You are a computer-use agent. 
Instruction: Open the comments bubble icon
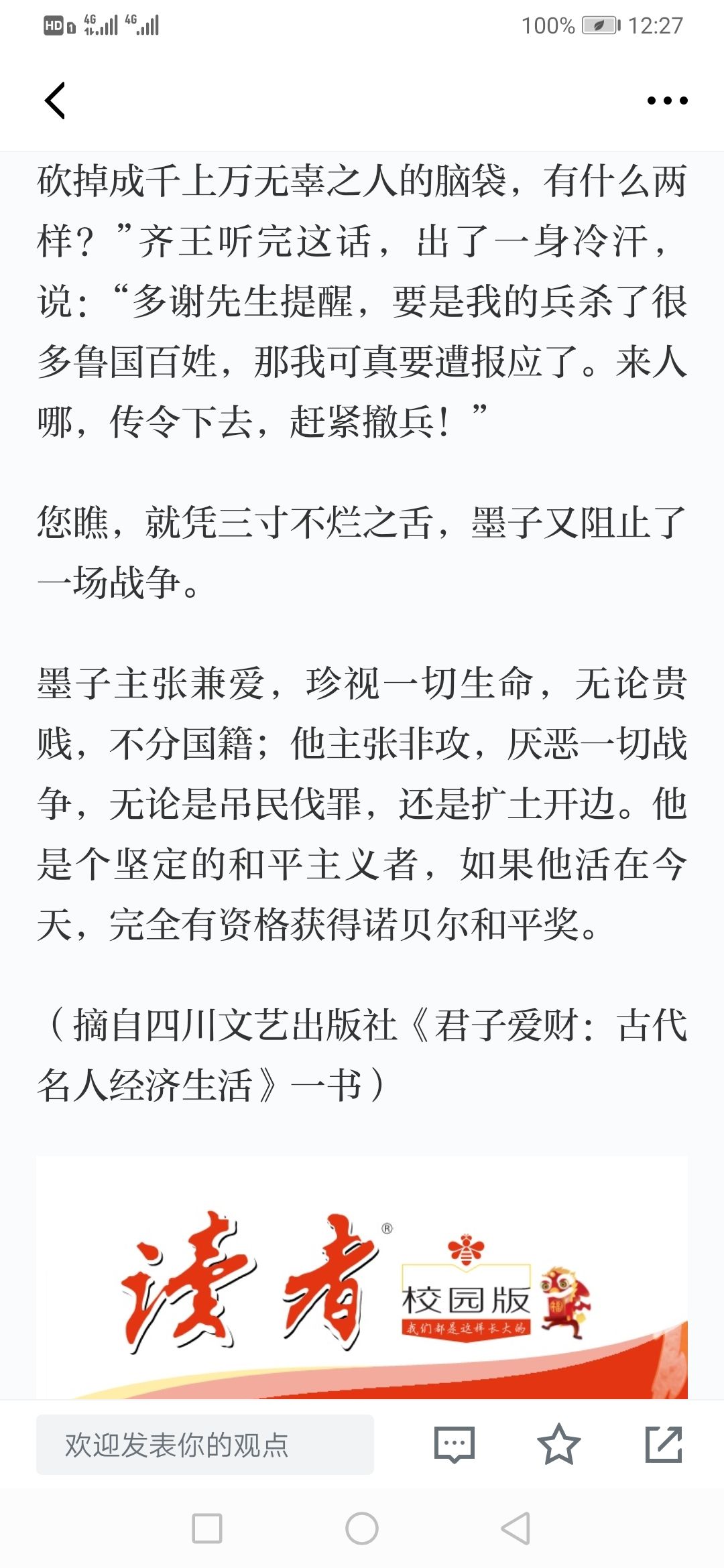455,1444
